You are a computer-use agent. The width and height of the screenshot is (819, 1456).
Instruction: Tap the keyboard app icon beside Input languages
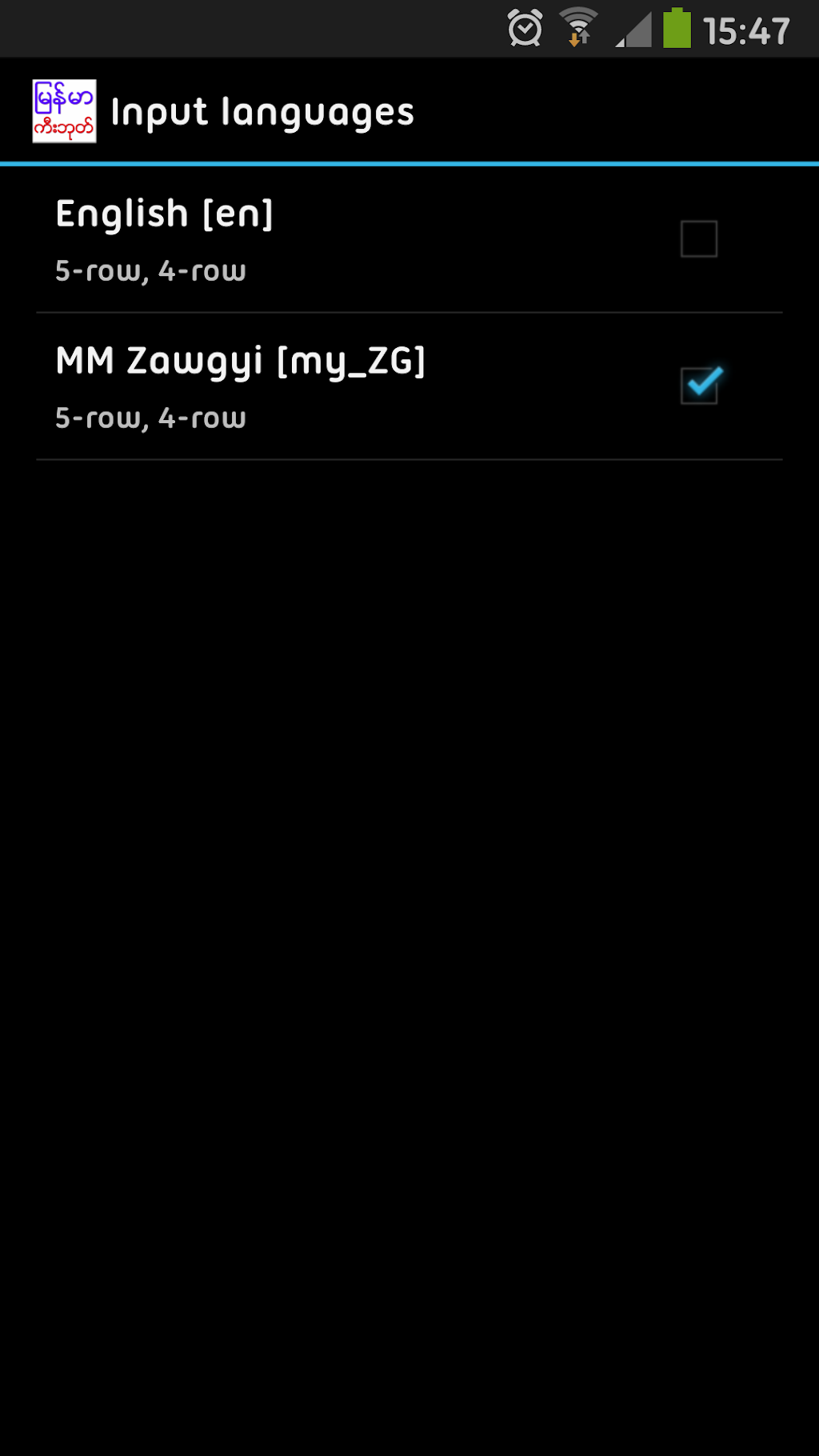[64, 111]
